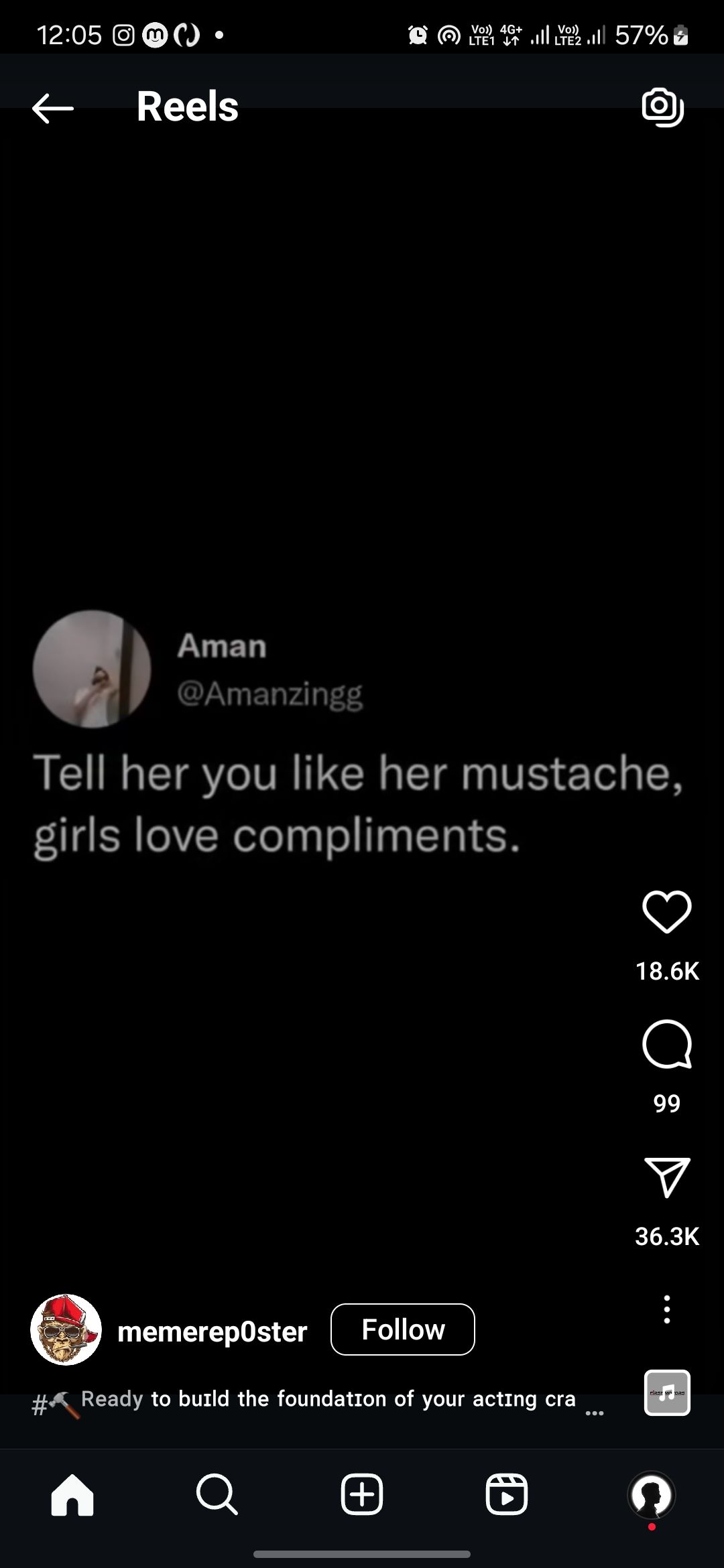
Task: Like this reel with the heart icon
Action: (666, 911)
